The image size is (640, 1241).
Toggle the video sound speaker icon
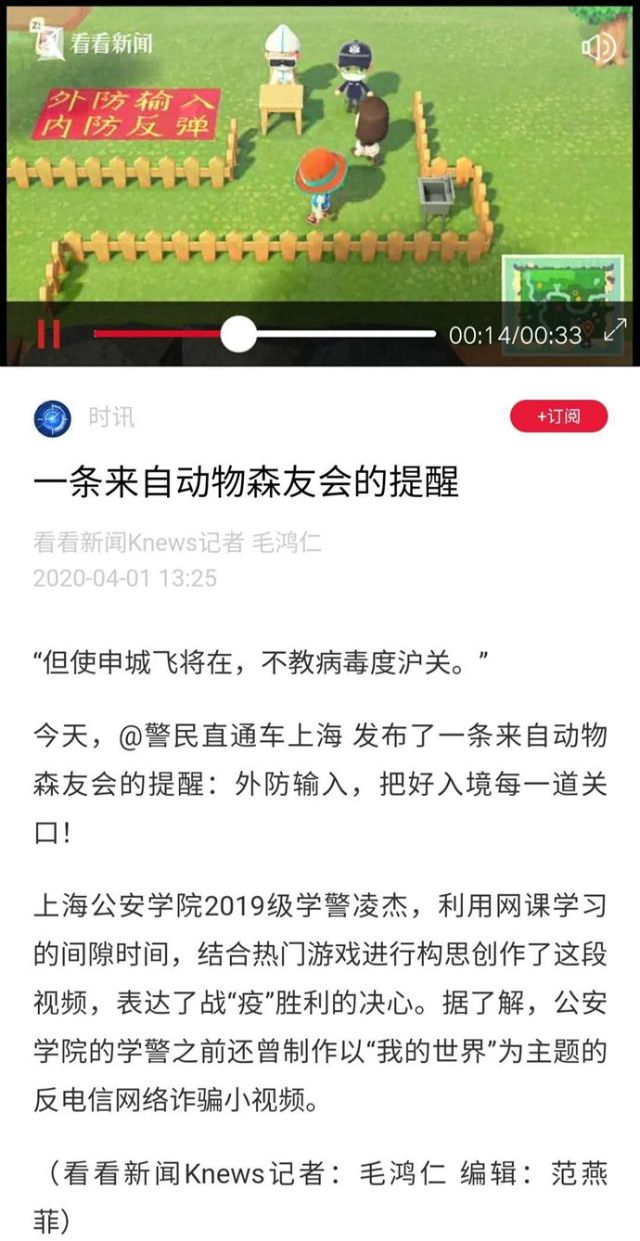[599, 46]
